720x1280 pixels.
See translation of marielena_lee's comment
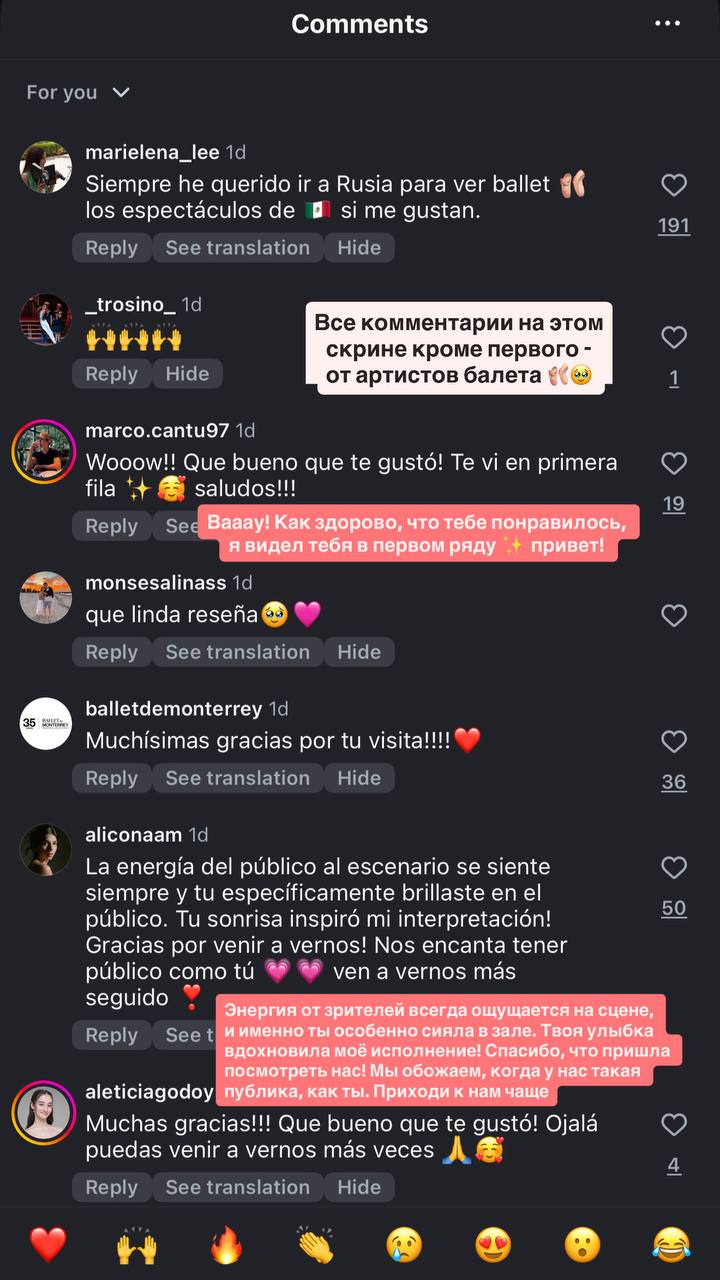click(237, 248)
